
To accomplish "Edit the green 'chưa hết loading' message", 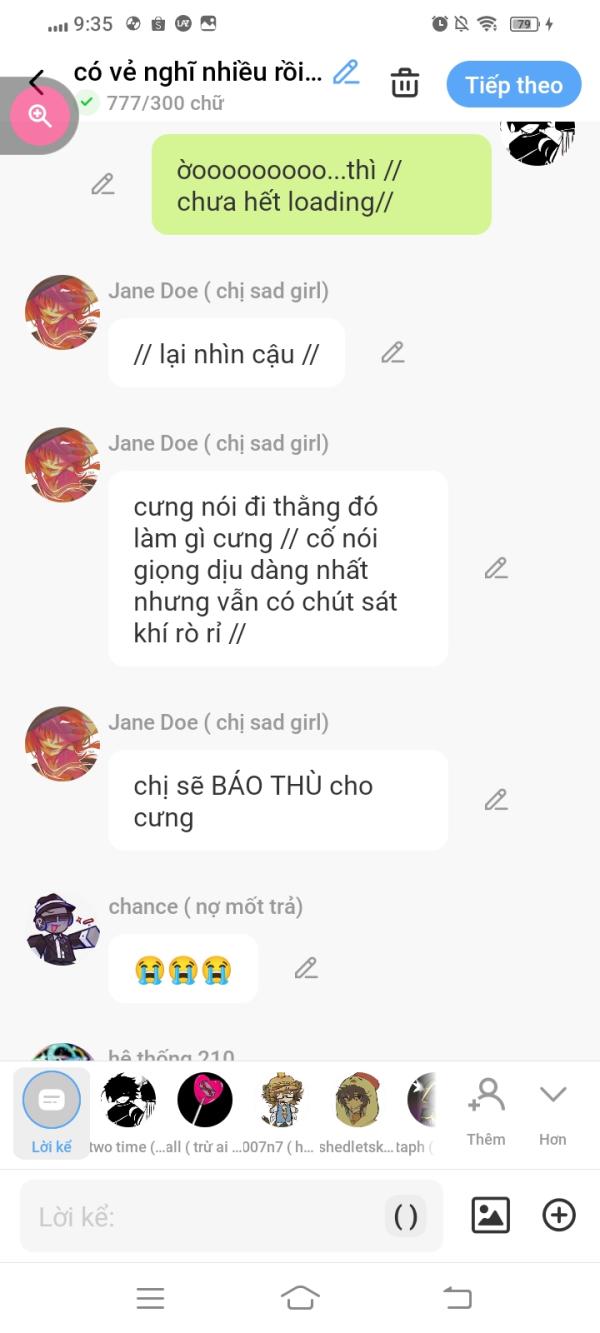I will coord(103,184).
